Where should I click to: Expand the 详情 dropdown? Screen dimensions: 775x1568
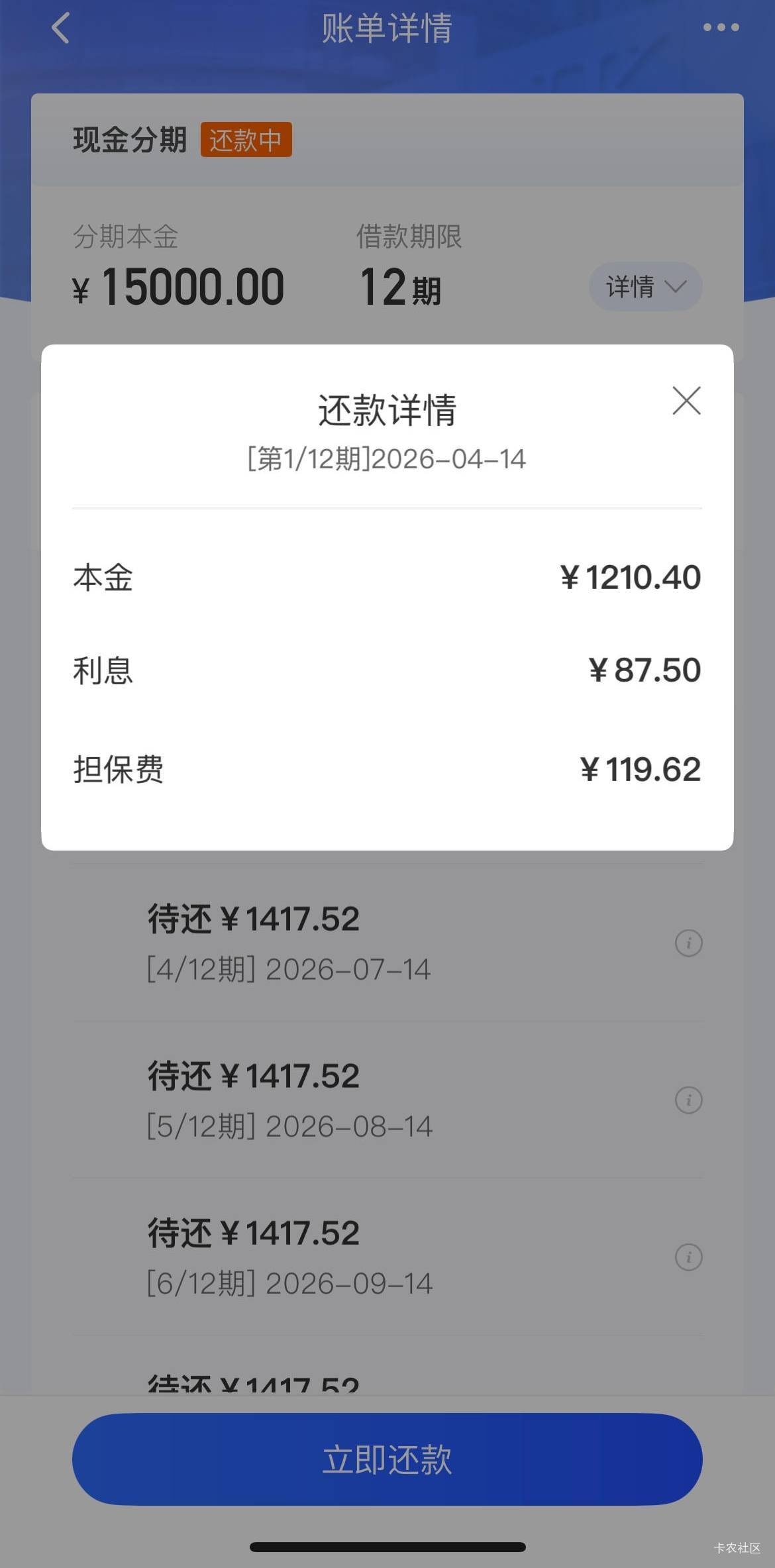coord(645,287)
